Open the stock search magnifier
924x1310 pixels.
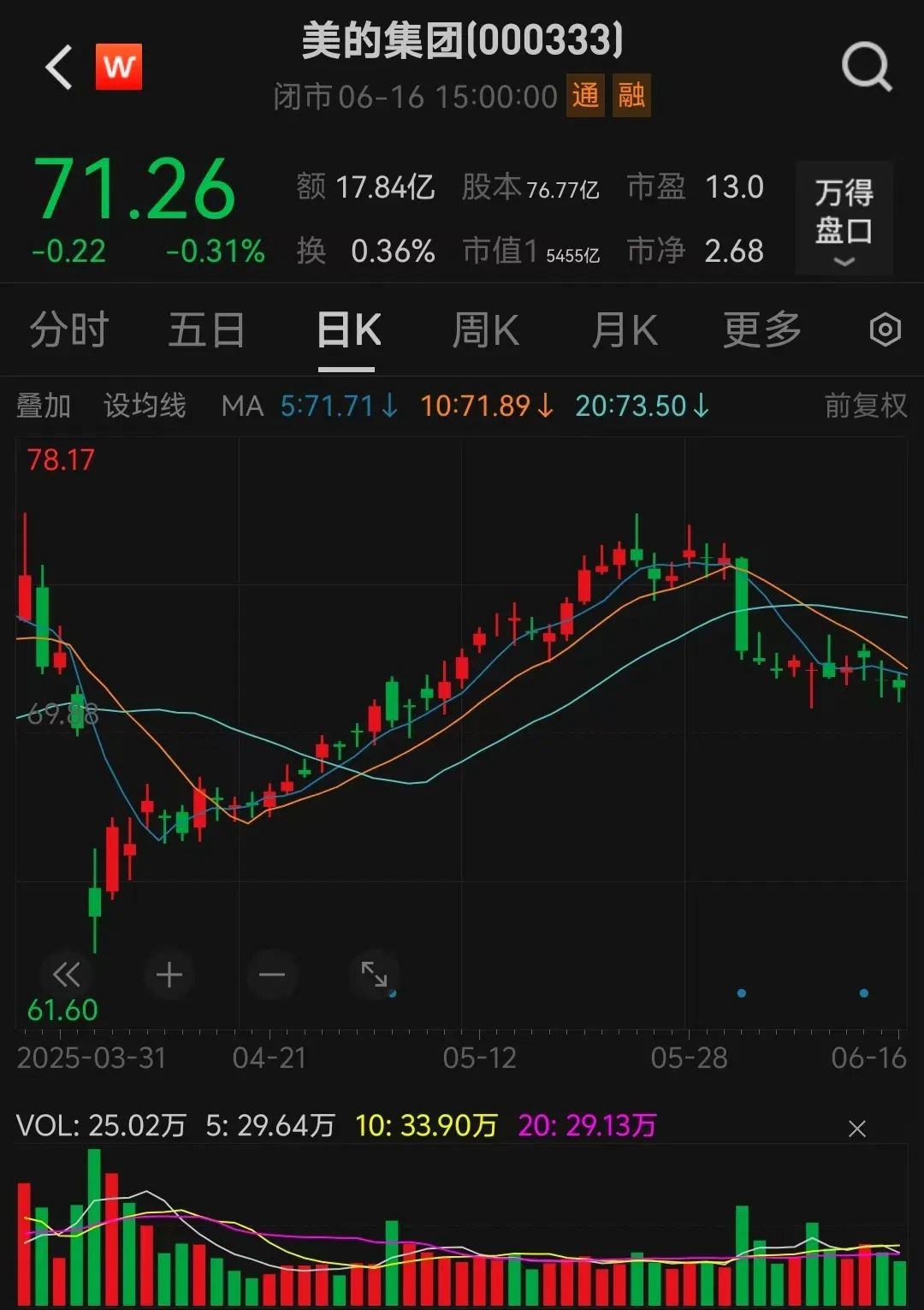pos(866,67)
